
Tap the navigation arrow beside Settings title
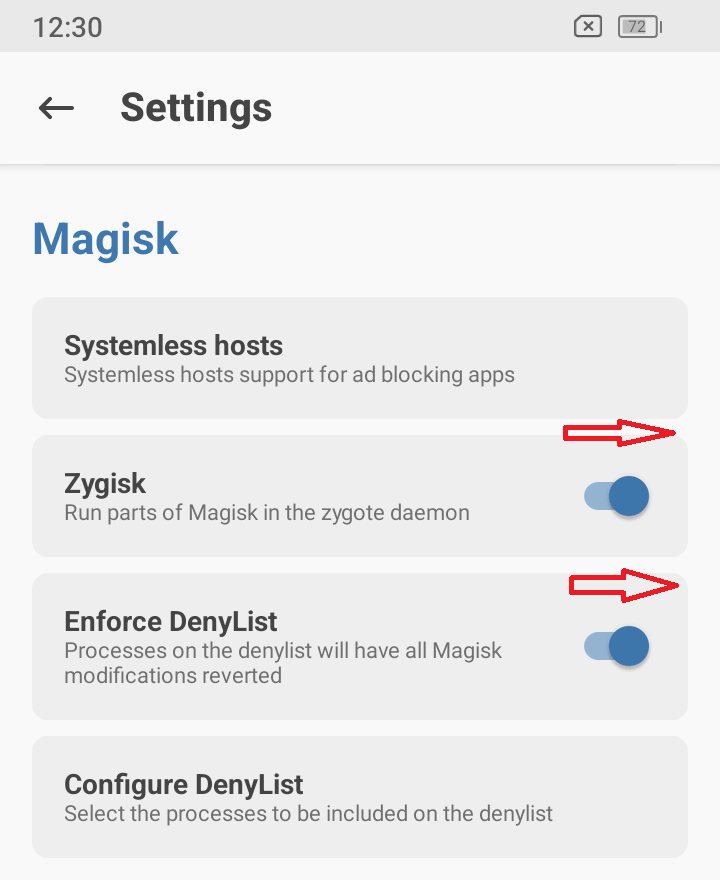pos(55,107)
